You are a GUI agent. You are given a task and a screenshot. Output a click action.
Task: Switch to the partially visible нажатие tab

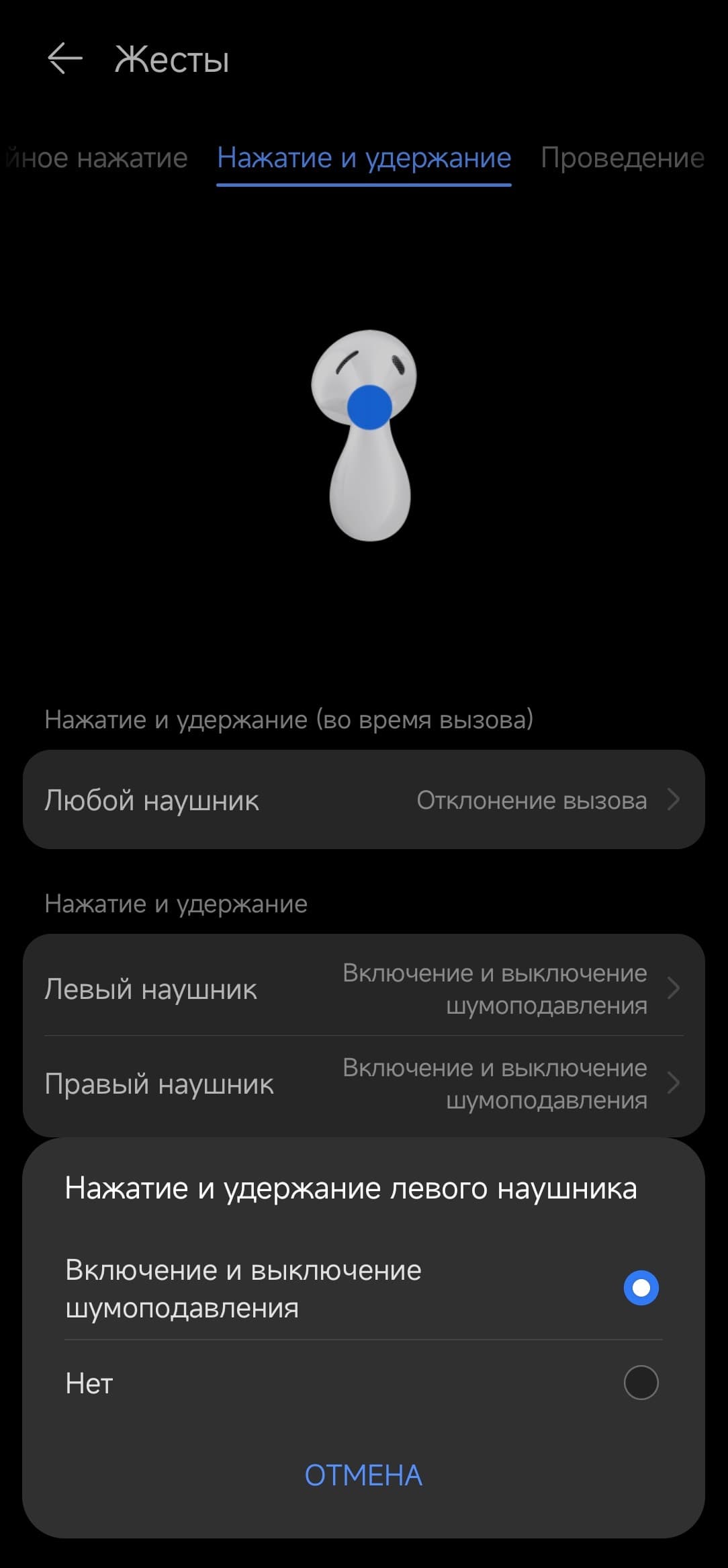pyautogui.click(x=97, y=159)
